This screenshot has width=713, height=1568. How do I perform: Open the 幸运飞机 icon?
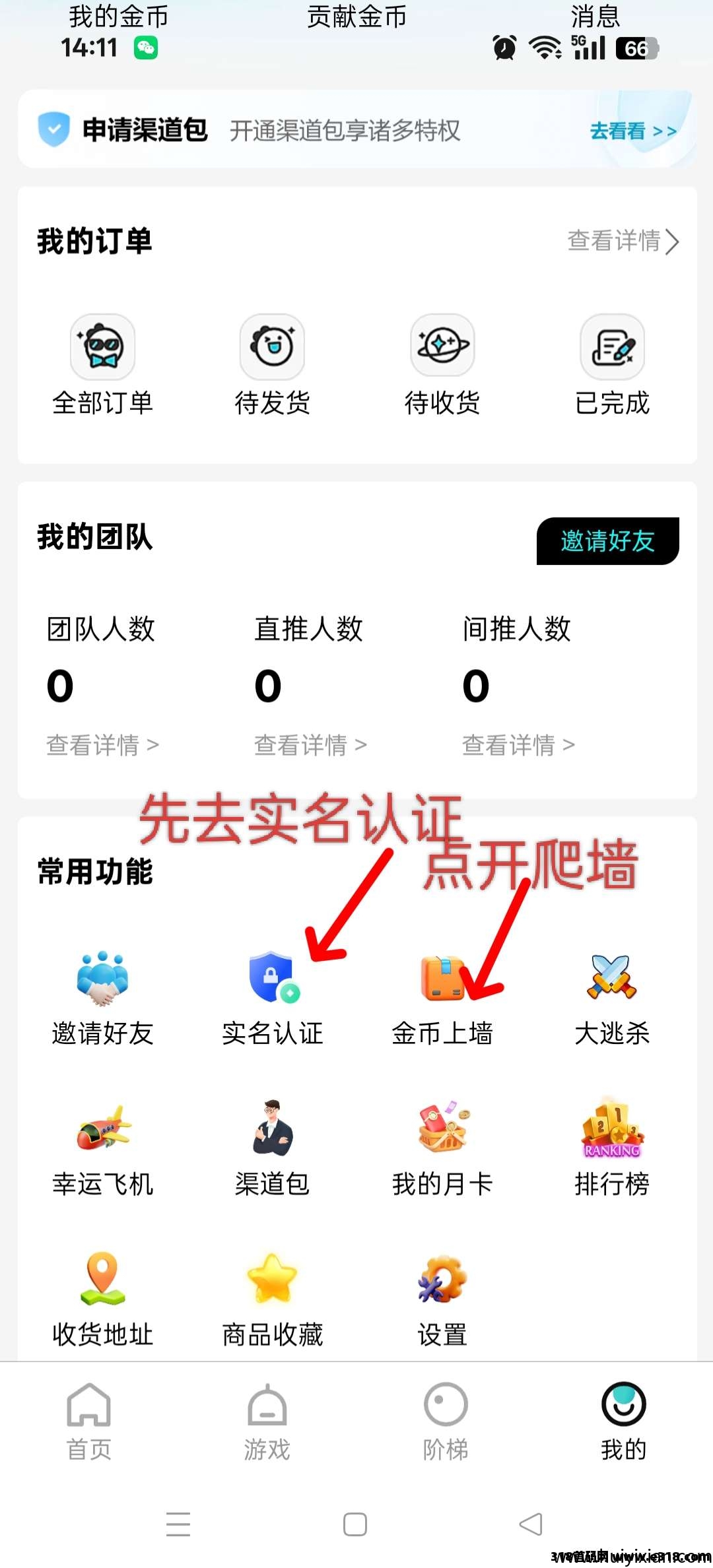click(x=102, y=1132)
